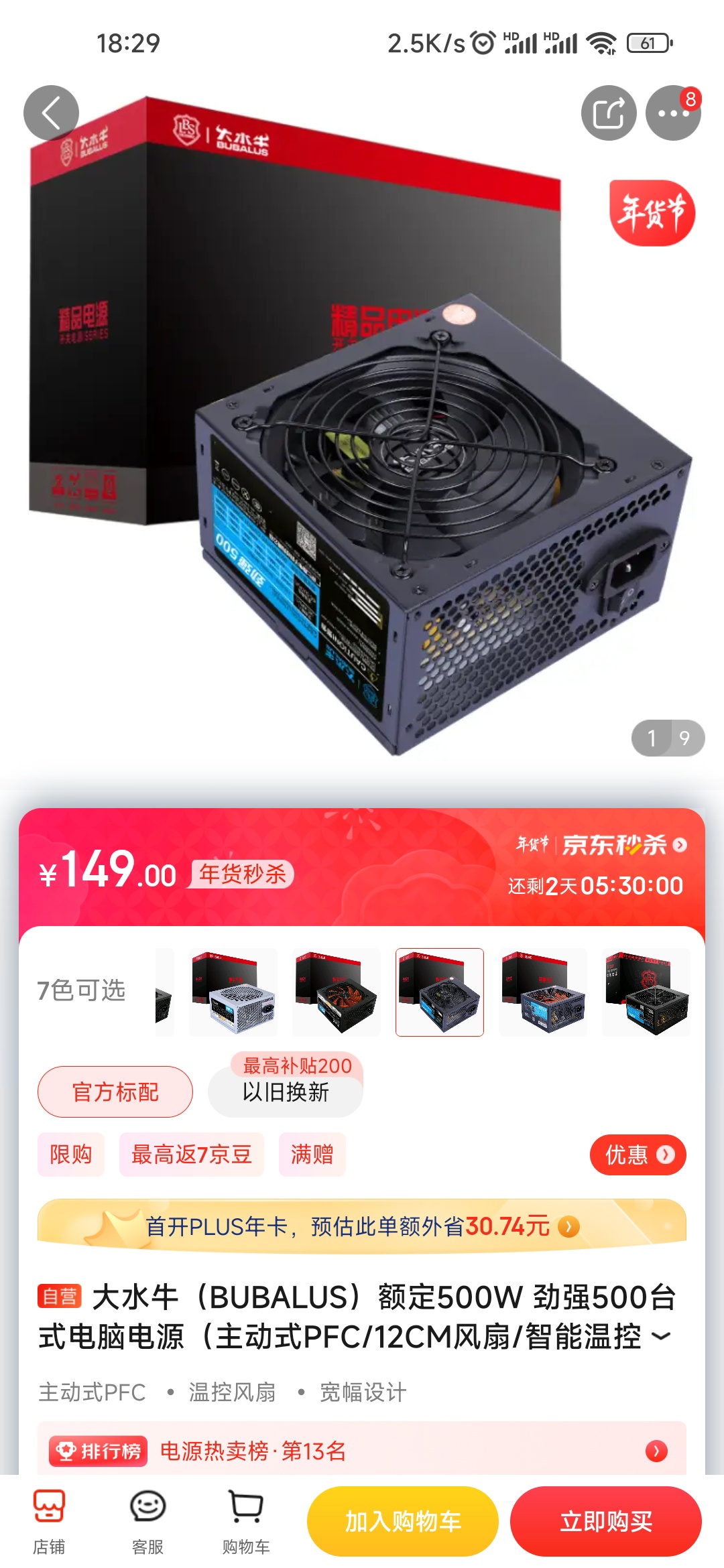Open the 电源热卖榜 ranking row
The height and width of the screenshot is (1568, 724).
point(362,1451)
